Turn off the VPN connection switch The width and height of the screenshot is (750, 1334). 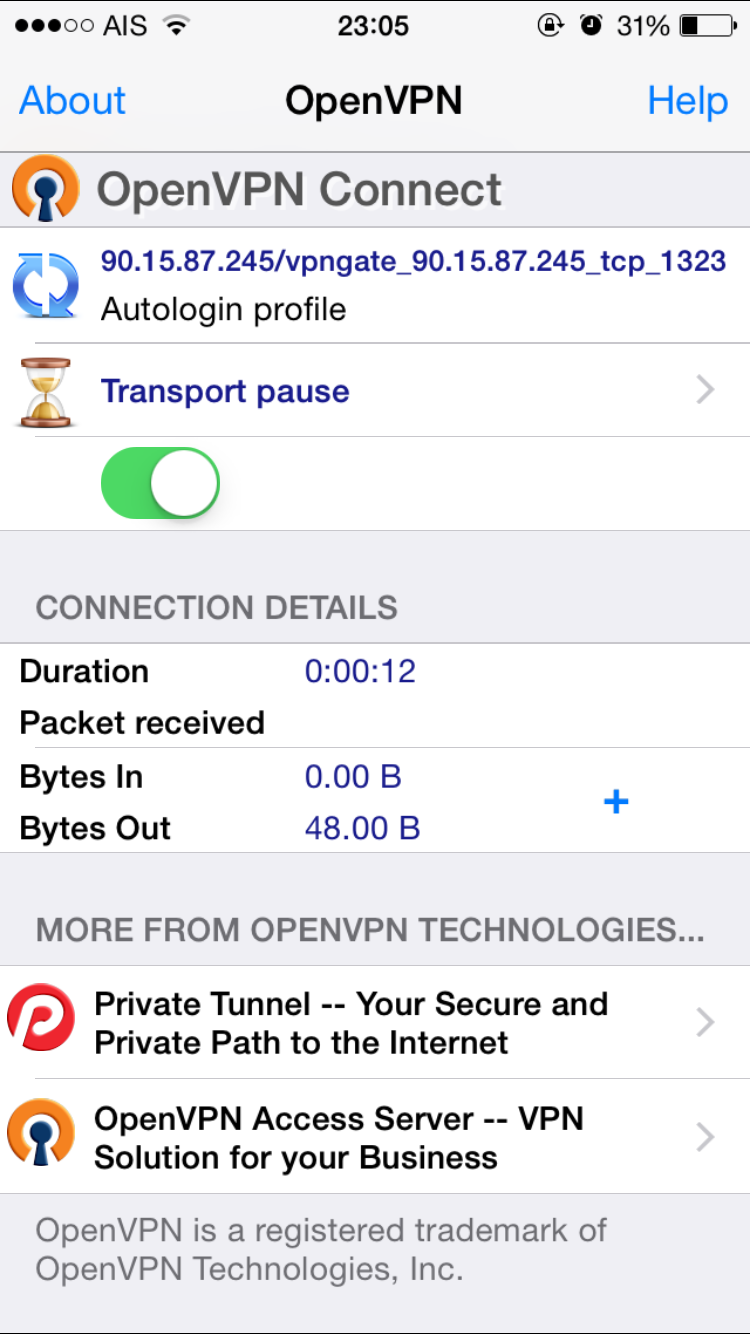(x=160, y=483)
